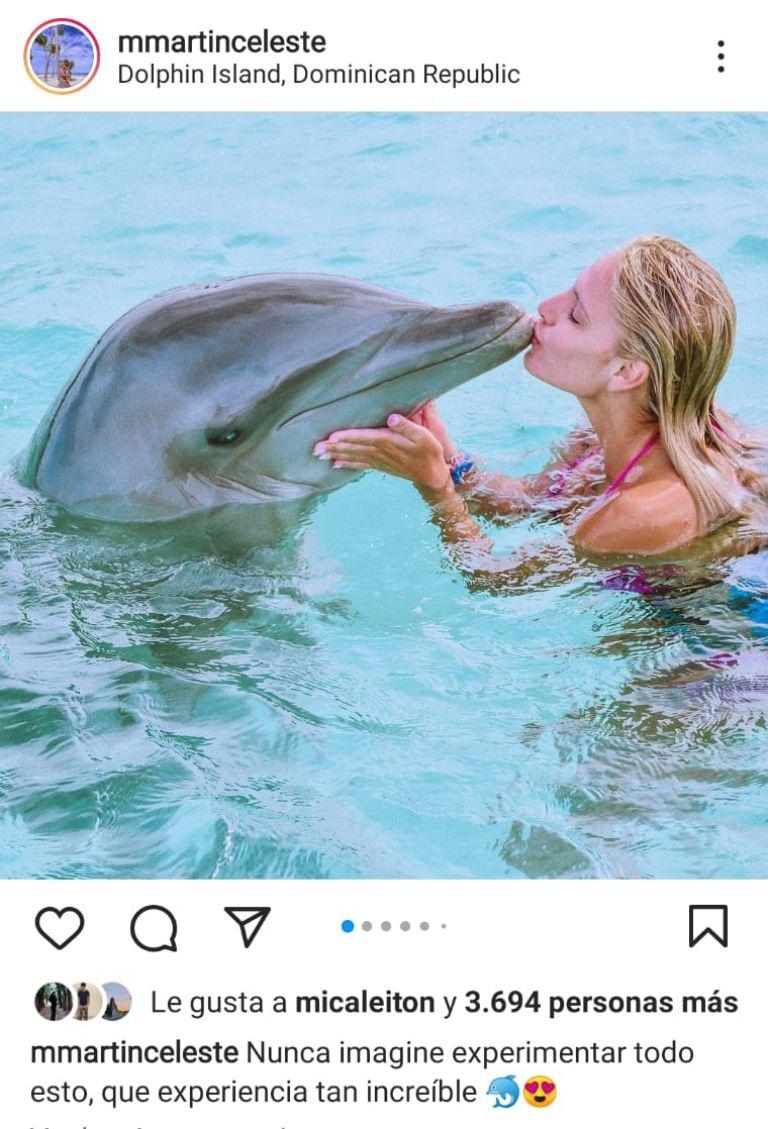This screenshot has height=1129, width=768.
Task: Open the post's three-dot options menu
Action: pos(720,56)
